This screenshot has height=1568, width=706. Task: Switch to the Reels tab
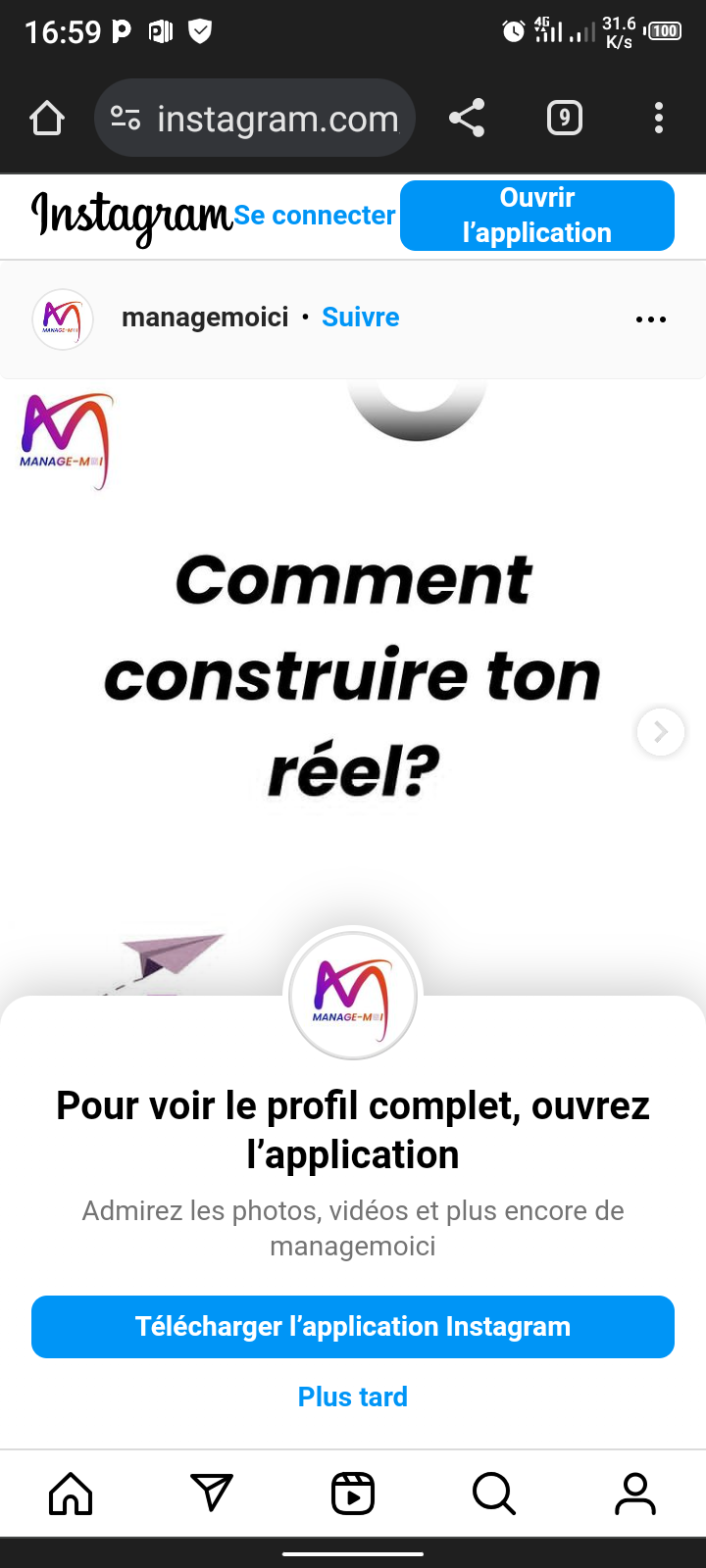pyautogui.click(x=353, y=1494)
